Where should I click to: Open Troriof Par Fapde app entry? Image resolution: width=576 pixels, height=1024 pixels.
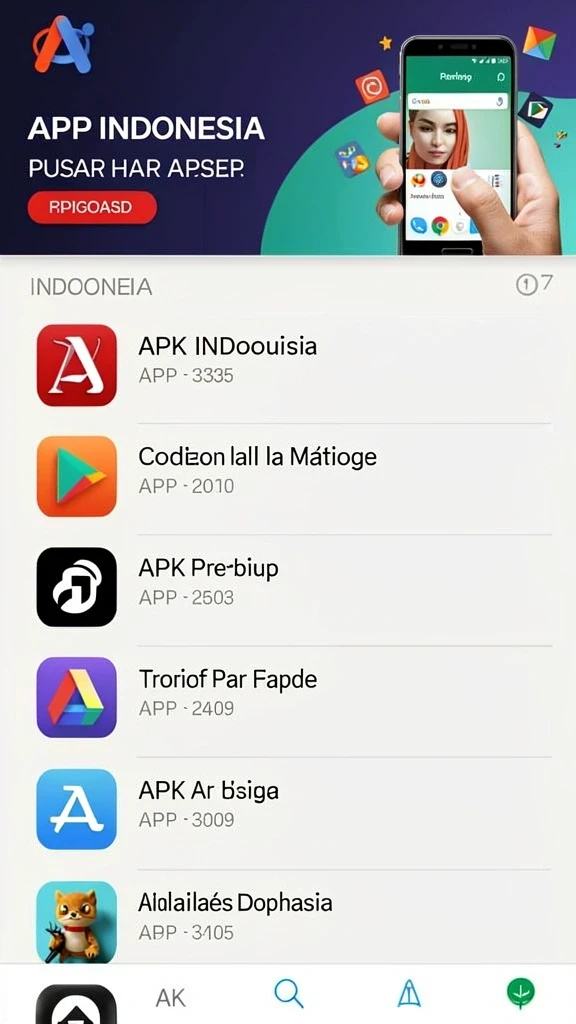point(294,698)
